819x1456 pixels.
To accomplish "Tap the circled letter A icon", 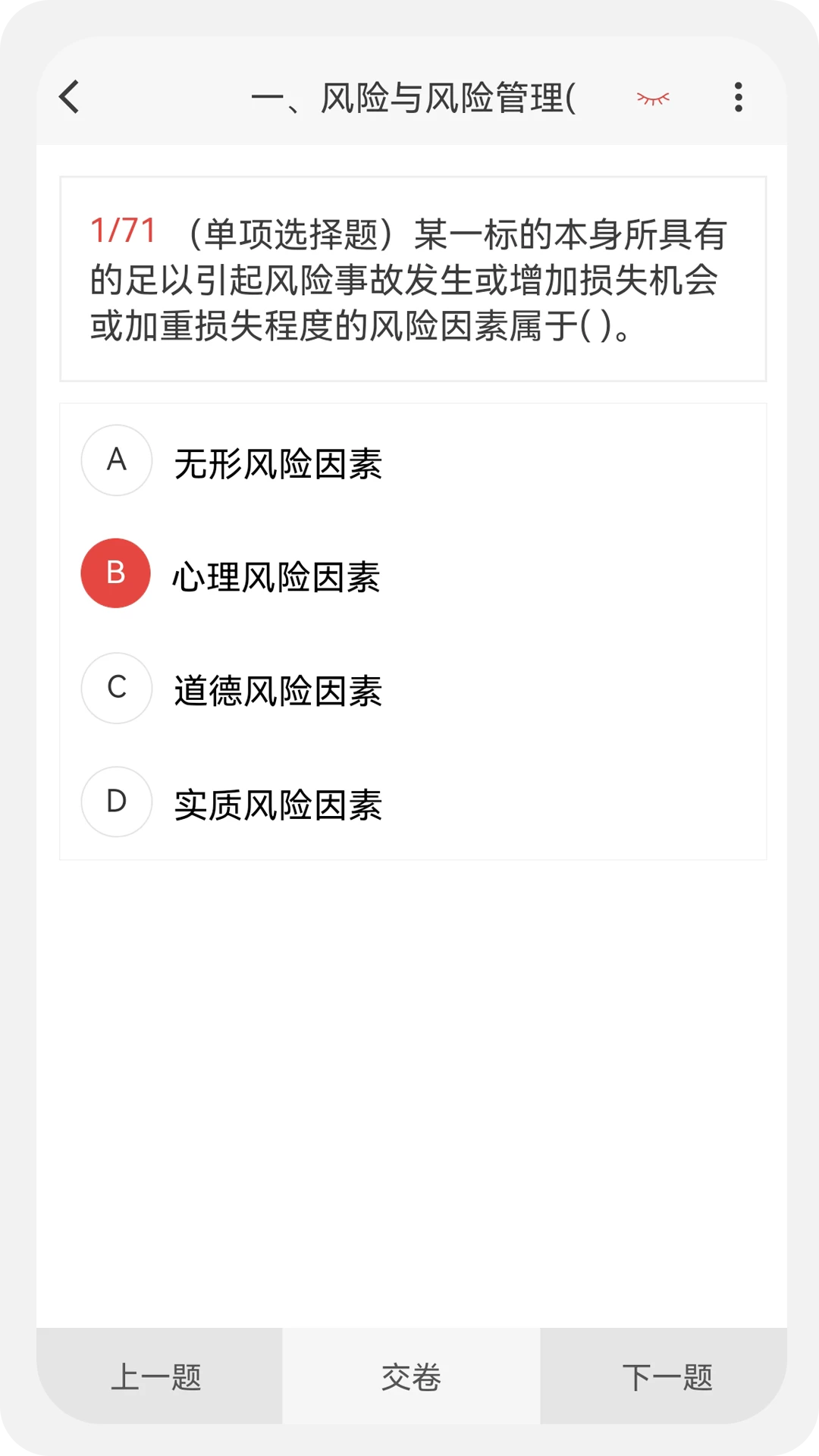I will (x=115, y=460).
